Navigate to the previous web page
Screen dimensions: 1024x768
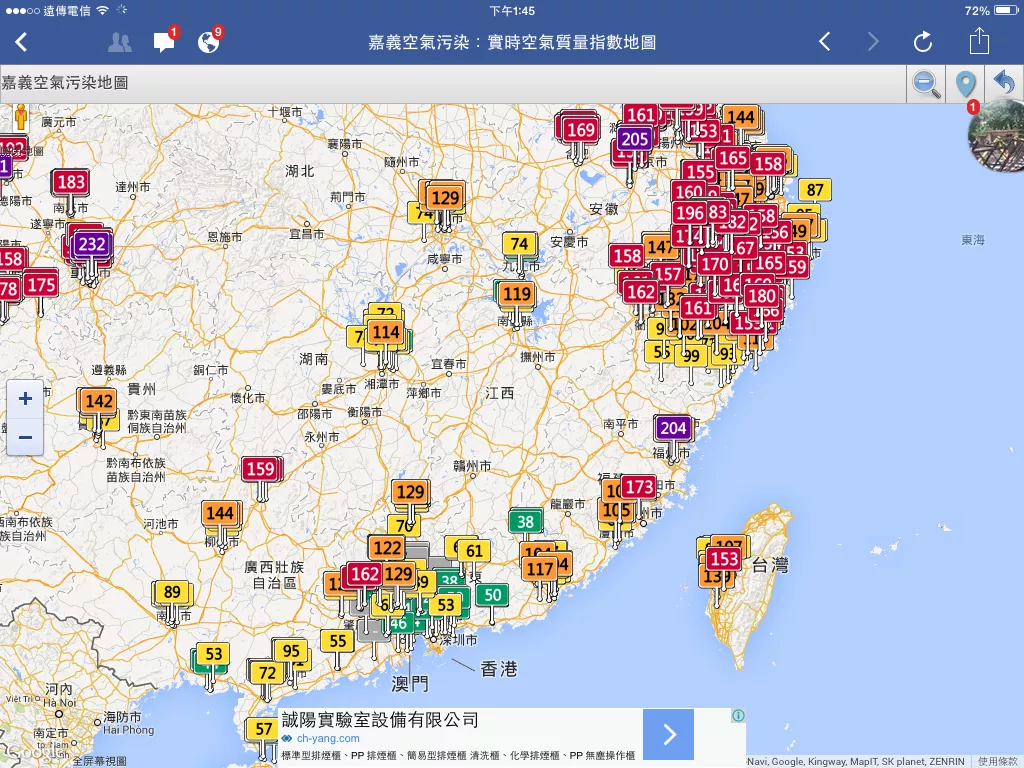825,42
